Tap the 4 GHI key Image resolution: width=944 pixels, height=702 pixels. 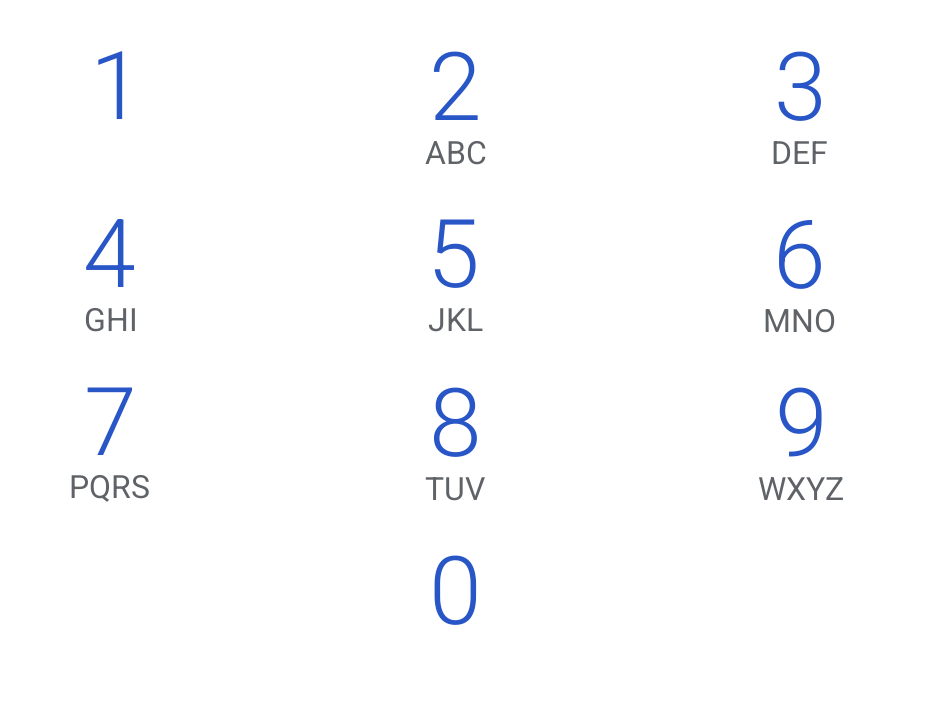click(110, 272)
